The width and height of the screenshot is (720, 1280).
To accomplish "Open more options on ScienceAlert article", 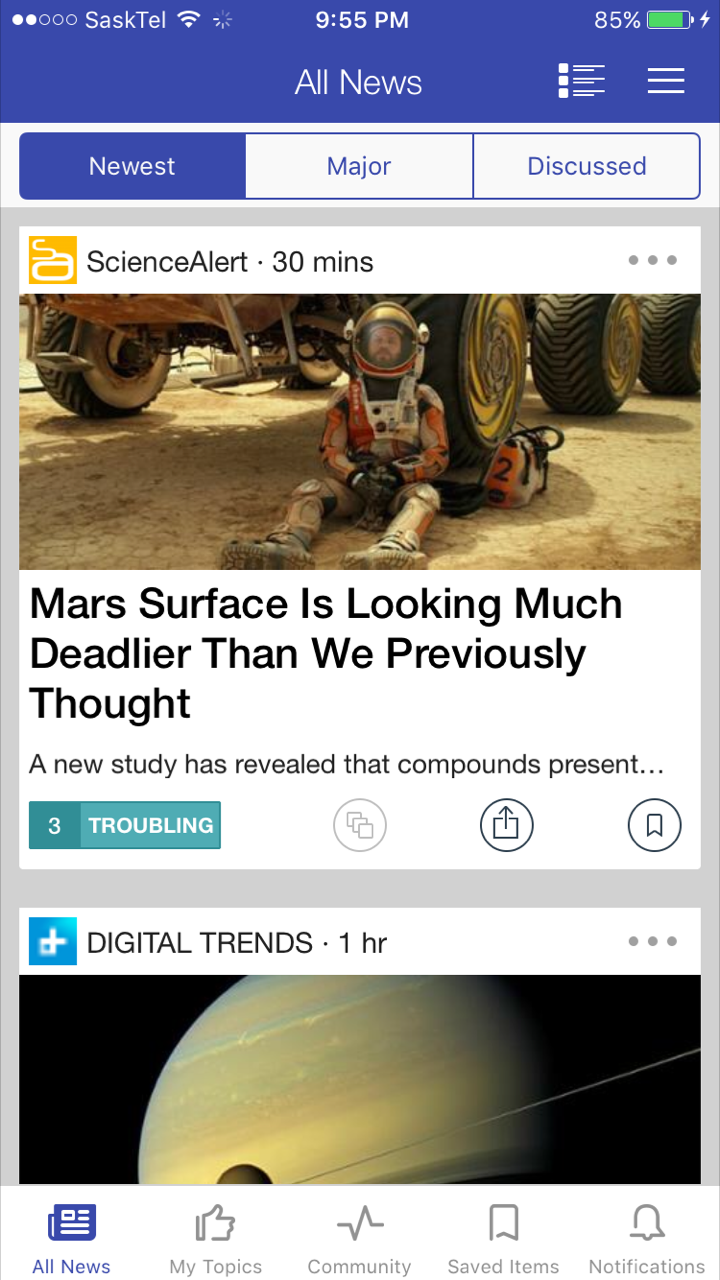I will (x=652, y=260).
